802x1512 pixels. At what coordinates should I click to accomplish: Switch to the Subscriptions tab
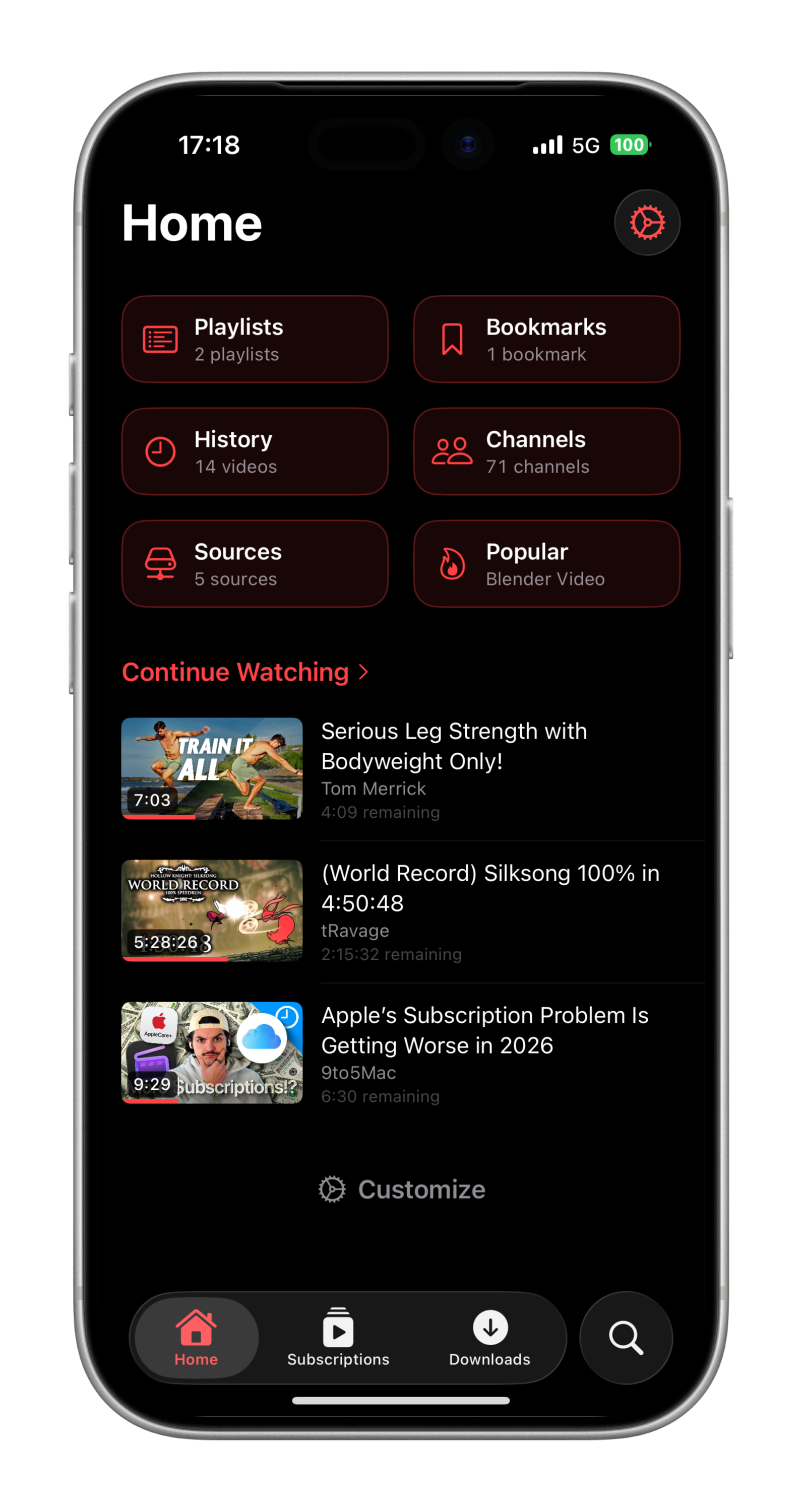point(338,1338)
